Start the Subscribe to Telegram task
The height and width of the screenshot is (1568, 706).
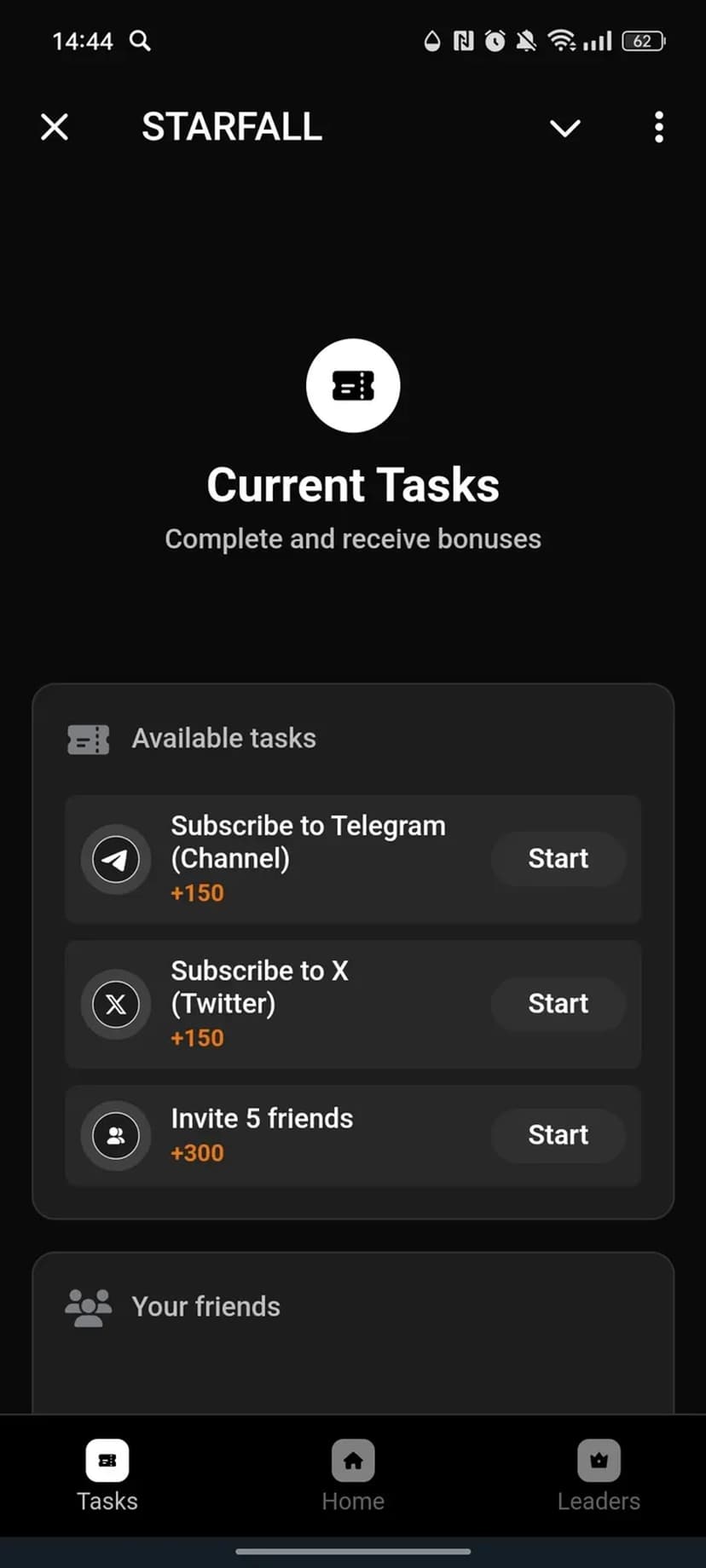tap(558, 859)
